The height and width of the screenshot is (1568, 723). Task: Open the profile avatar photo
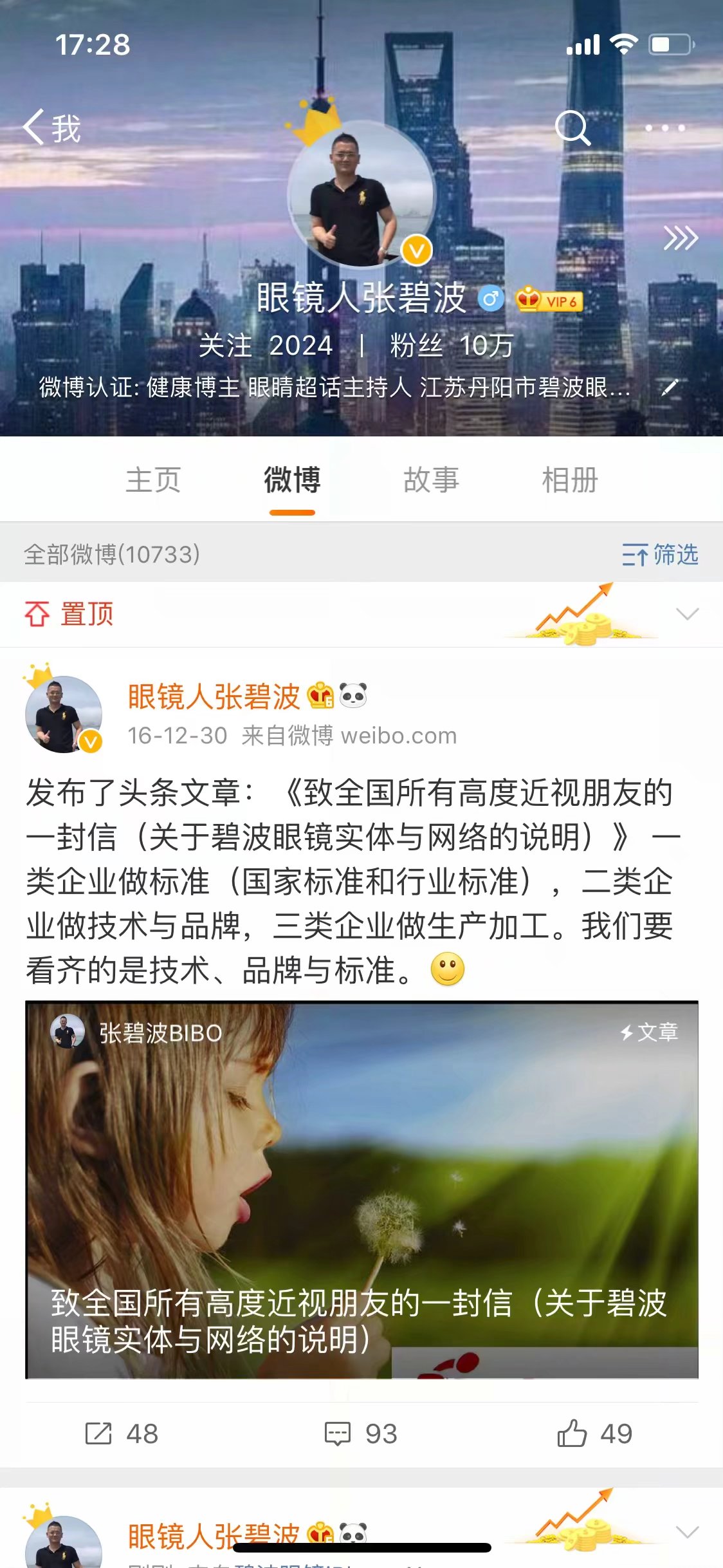(361, 194)
